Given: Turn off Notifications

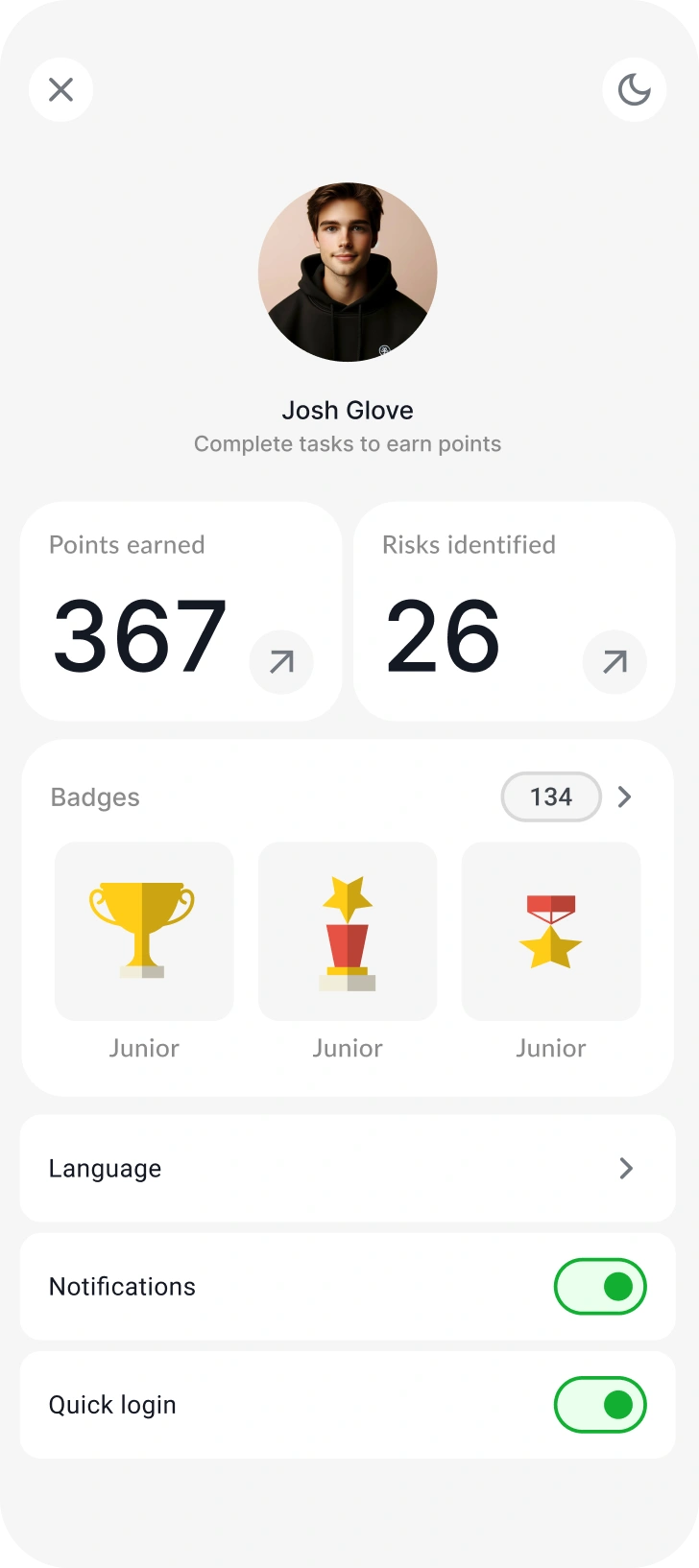Looking at the screenshot, I should pos(600,1287).
